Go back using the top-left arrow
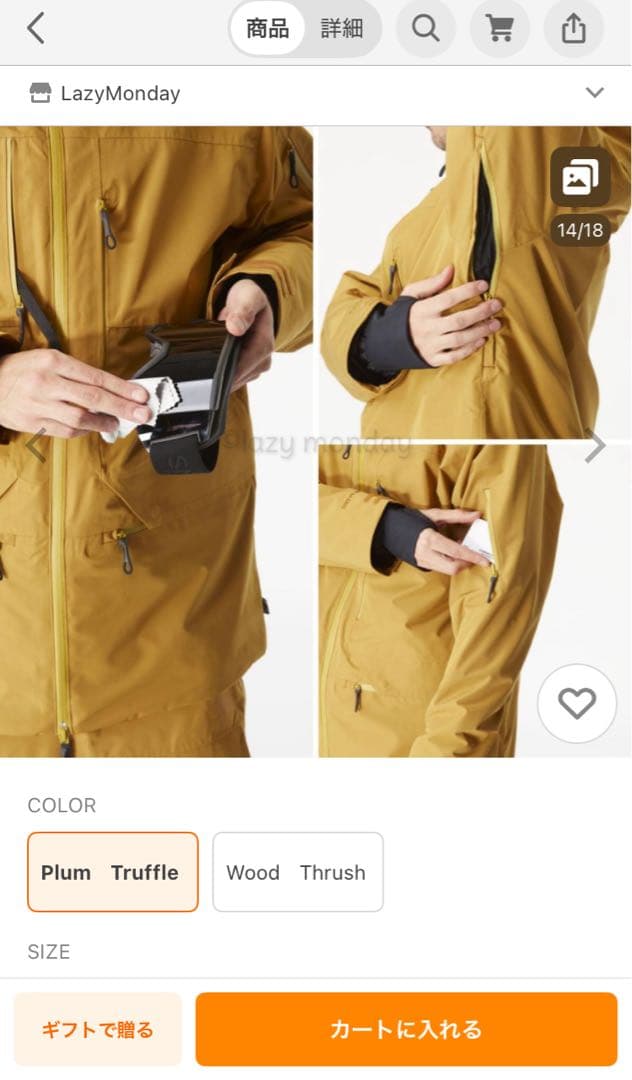Screen dimensions: 632x1080 36,28
